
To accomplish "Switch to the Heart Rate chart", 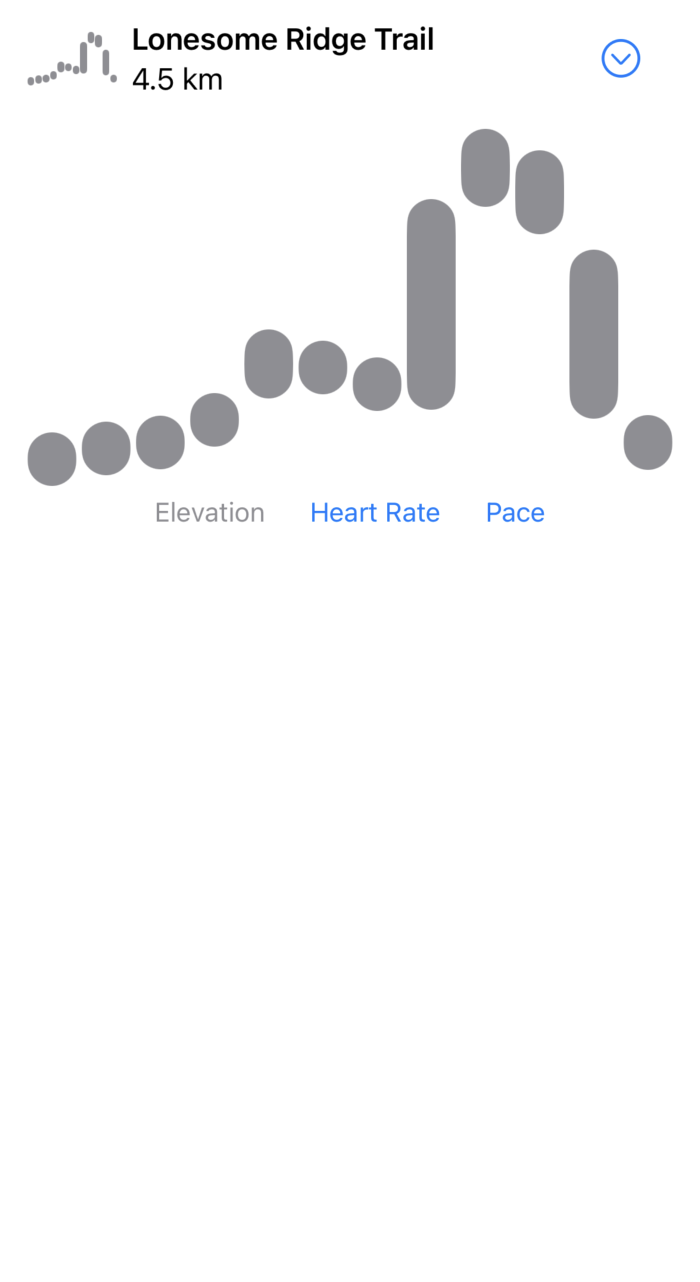I will pyautogui.click(x=375, y=513).
